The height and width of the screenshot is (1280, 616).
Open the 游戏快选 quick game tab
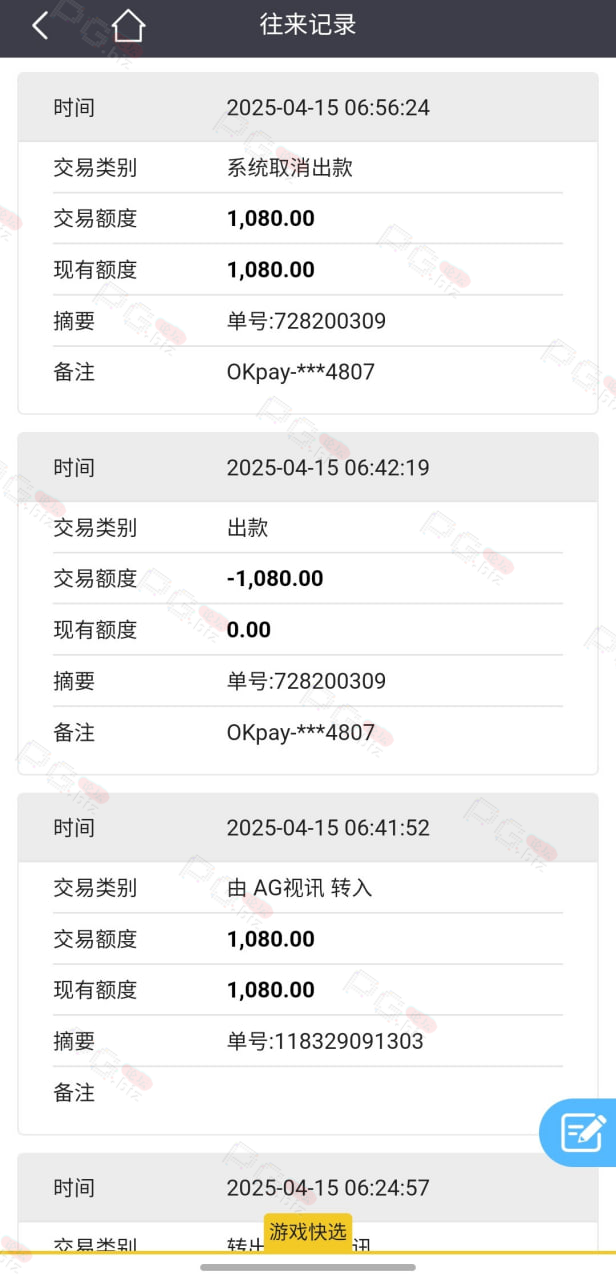pyautogui.click(x=308, y=1232)
